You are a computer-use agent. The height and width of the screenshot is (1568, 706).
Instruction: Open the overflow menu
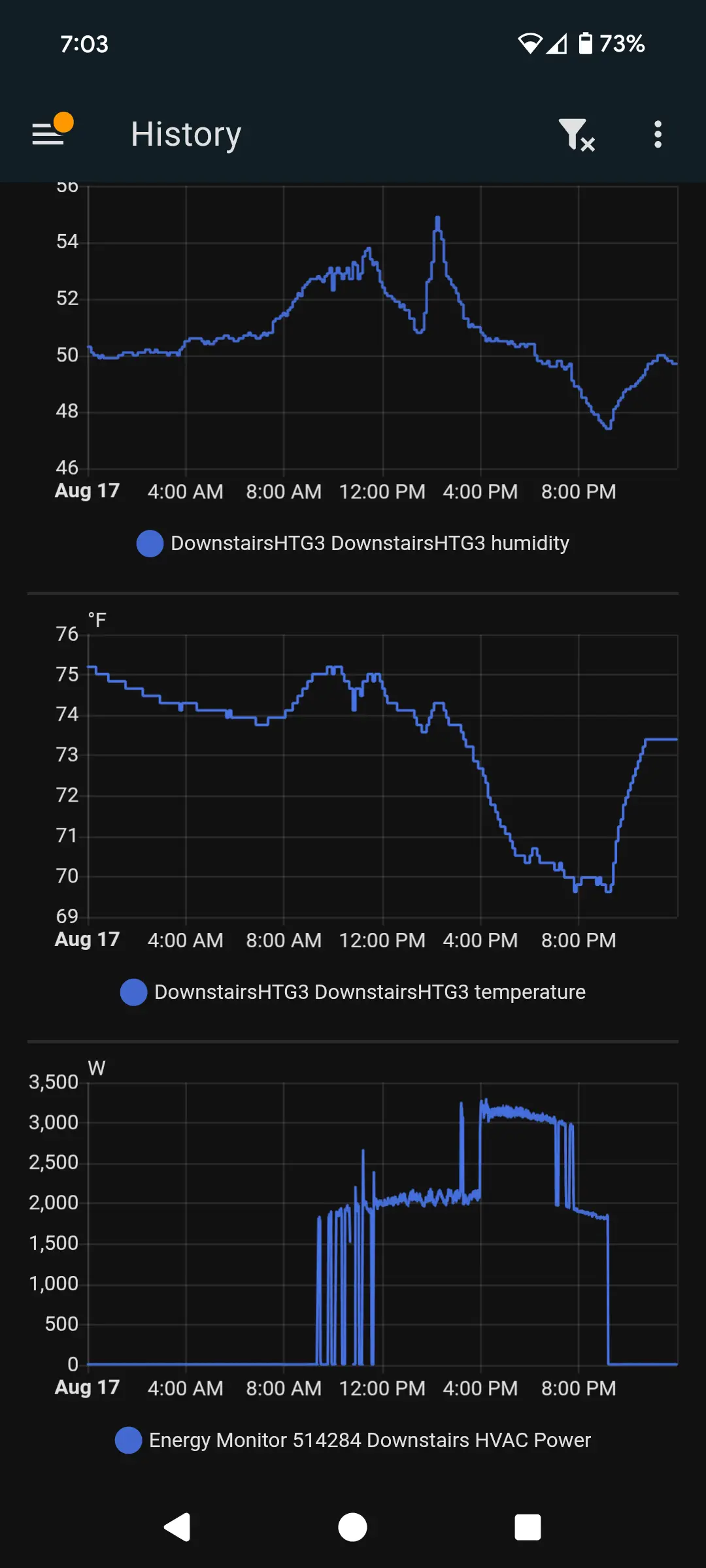tap(658, 135)
